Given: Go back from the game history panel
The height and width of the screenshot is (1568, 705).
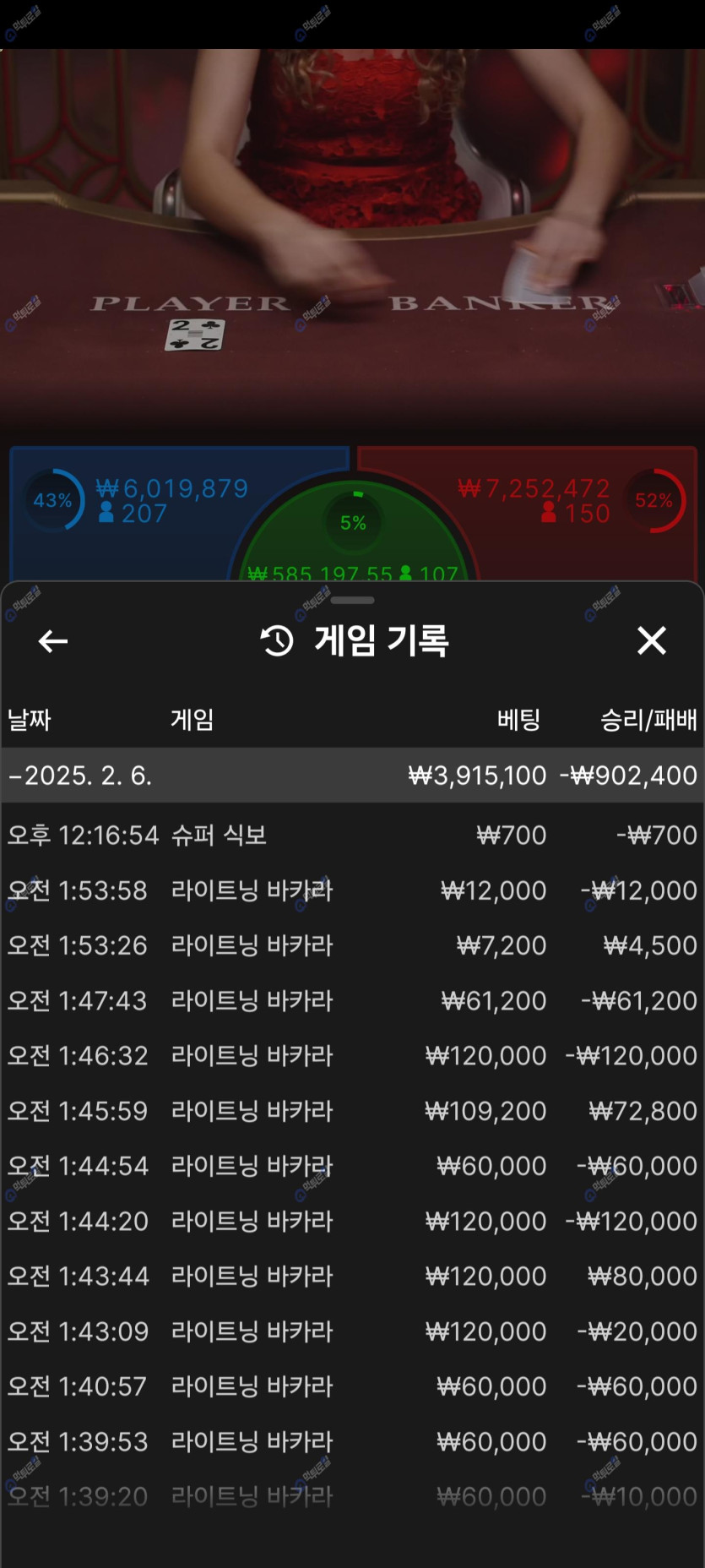Looking at the screenshot, I should tap(53, 641).
